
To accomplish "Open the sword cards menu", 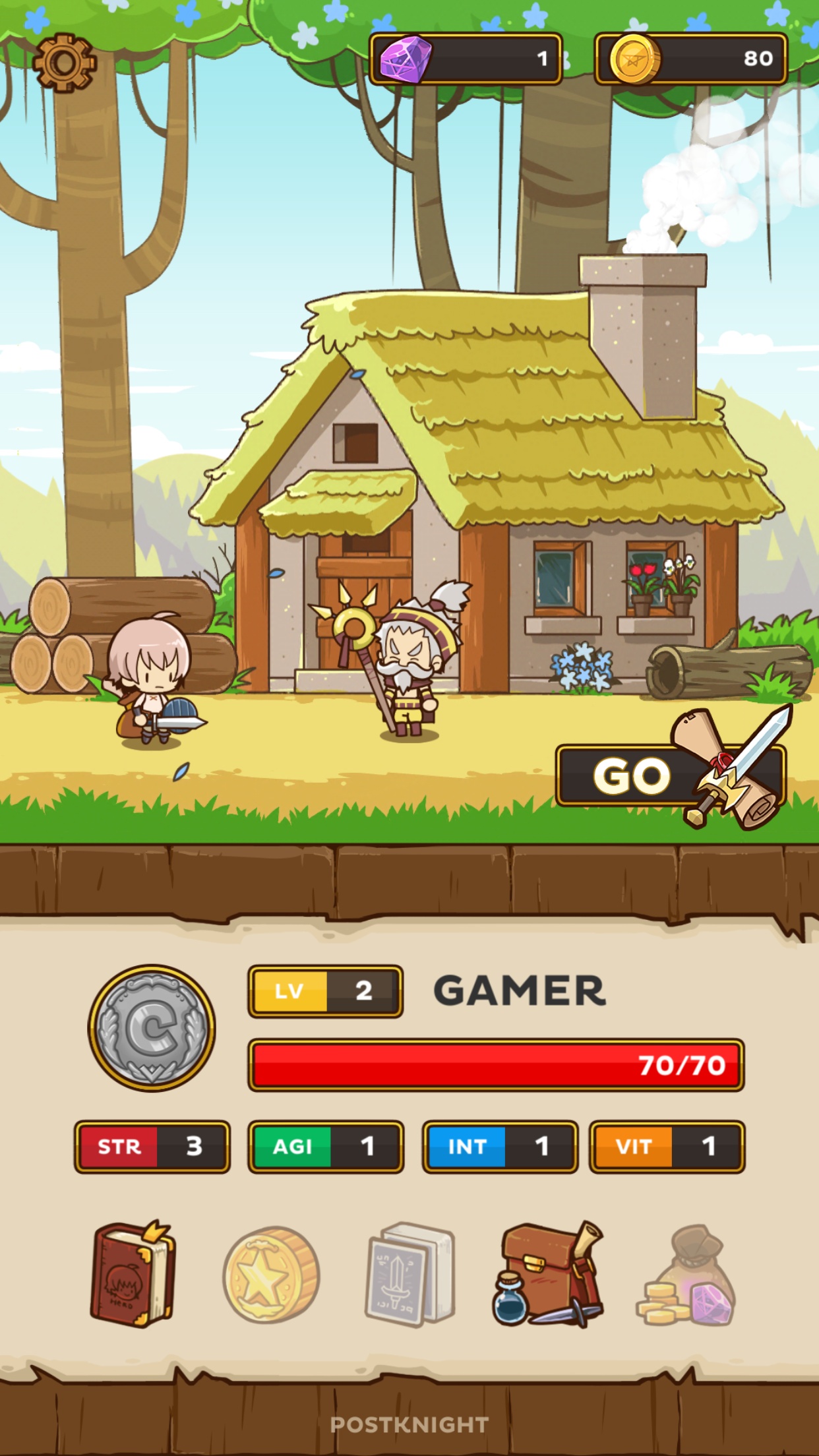I will (x=409, y=1274).
